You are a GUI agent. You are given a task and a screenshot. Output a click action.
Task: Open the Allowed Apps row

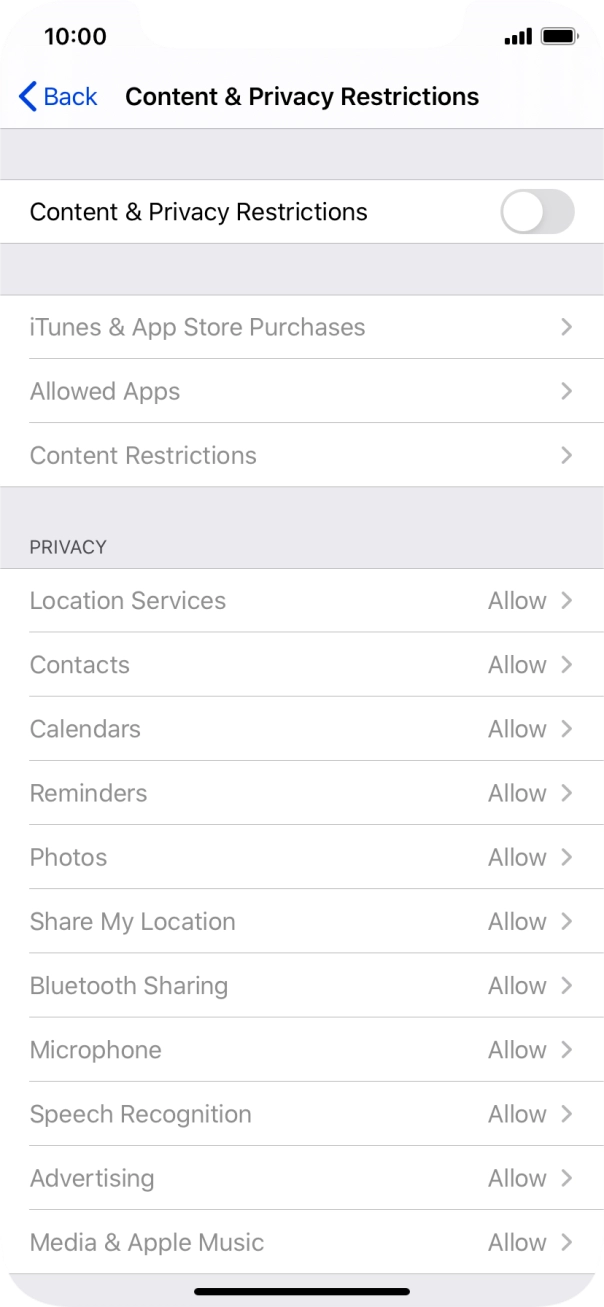[302, 391]
